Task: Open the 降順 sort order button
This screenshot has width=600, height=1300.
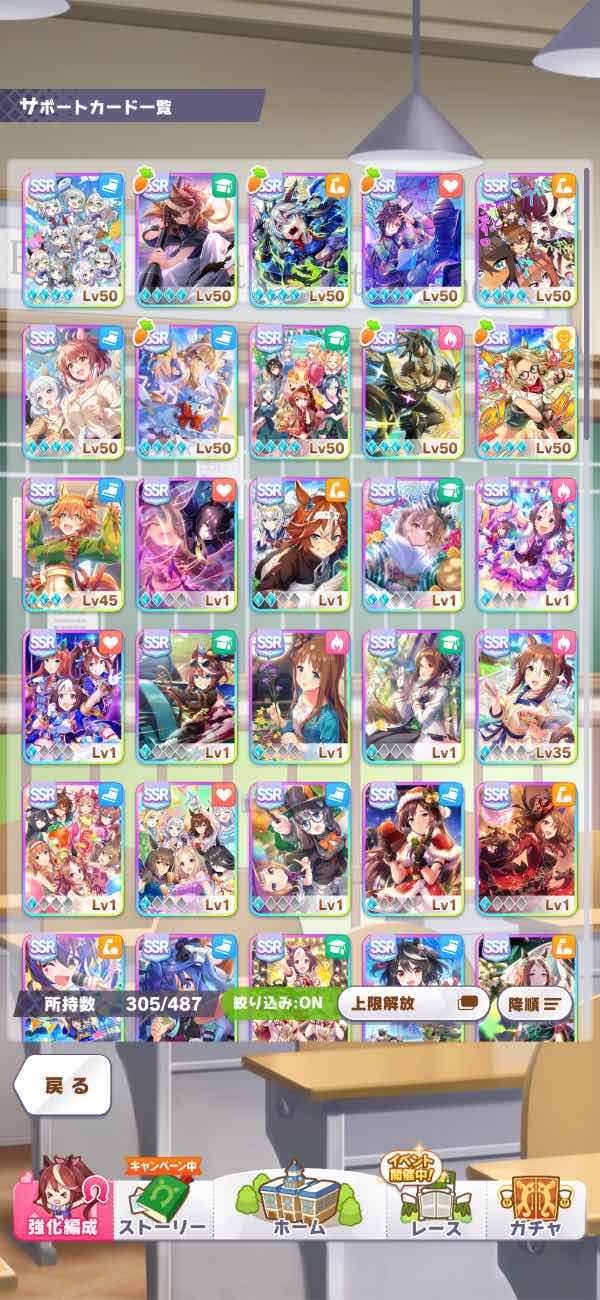Action: [535, 1003]
